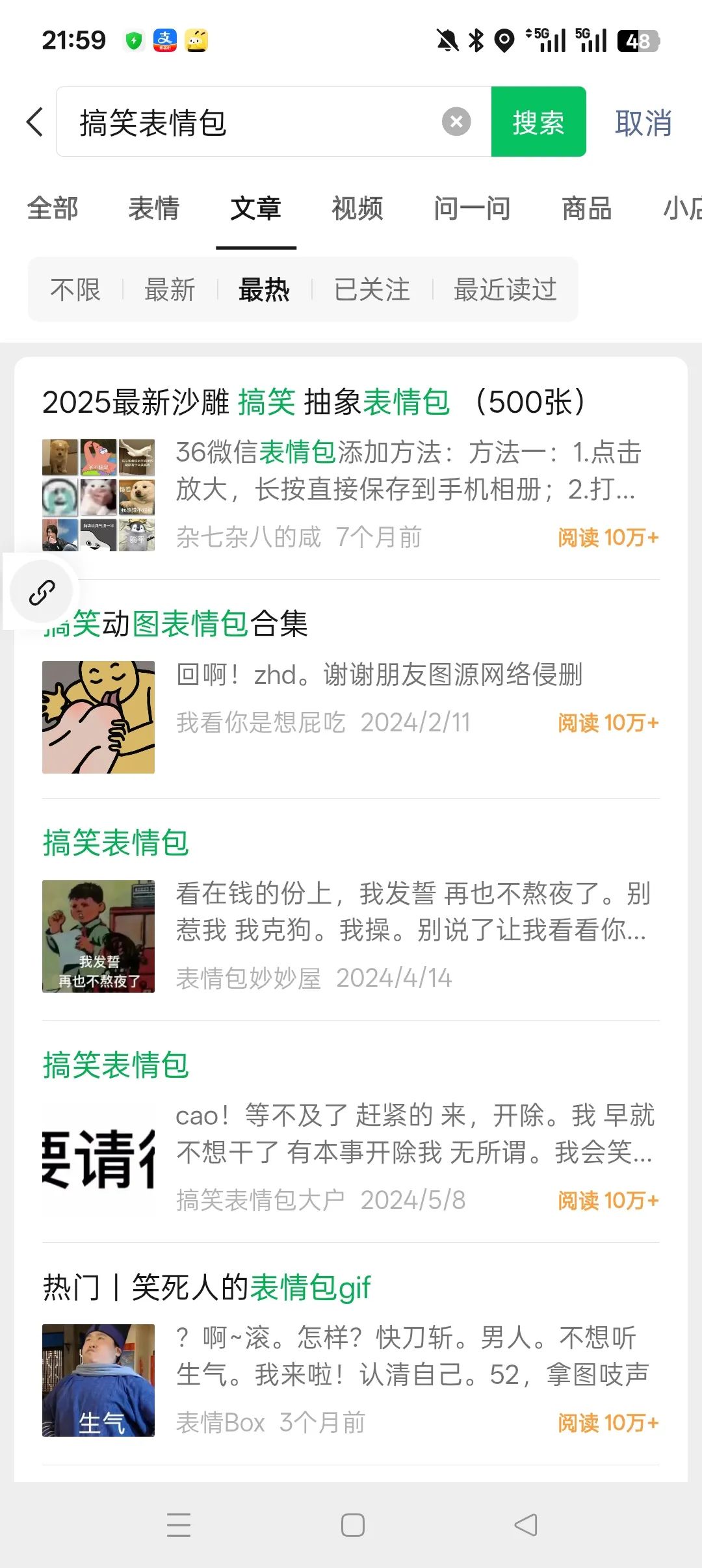Viewport: 702px width, 1568px height.
Task: Tap the green 搜索 button
Action: [x=538, y=122]
